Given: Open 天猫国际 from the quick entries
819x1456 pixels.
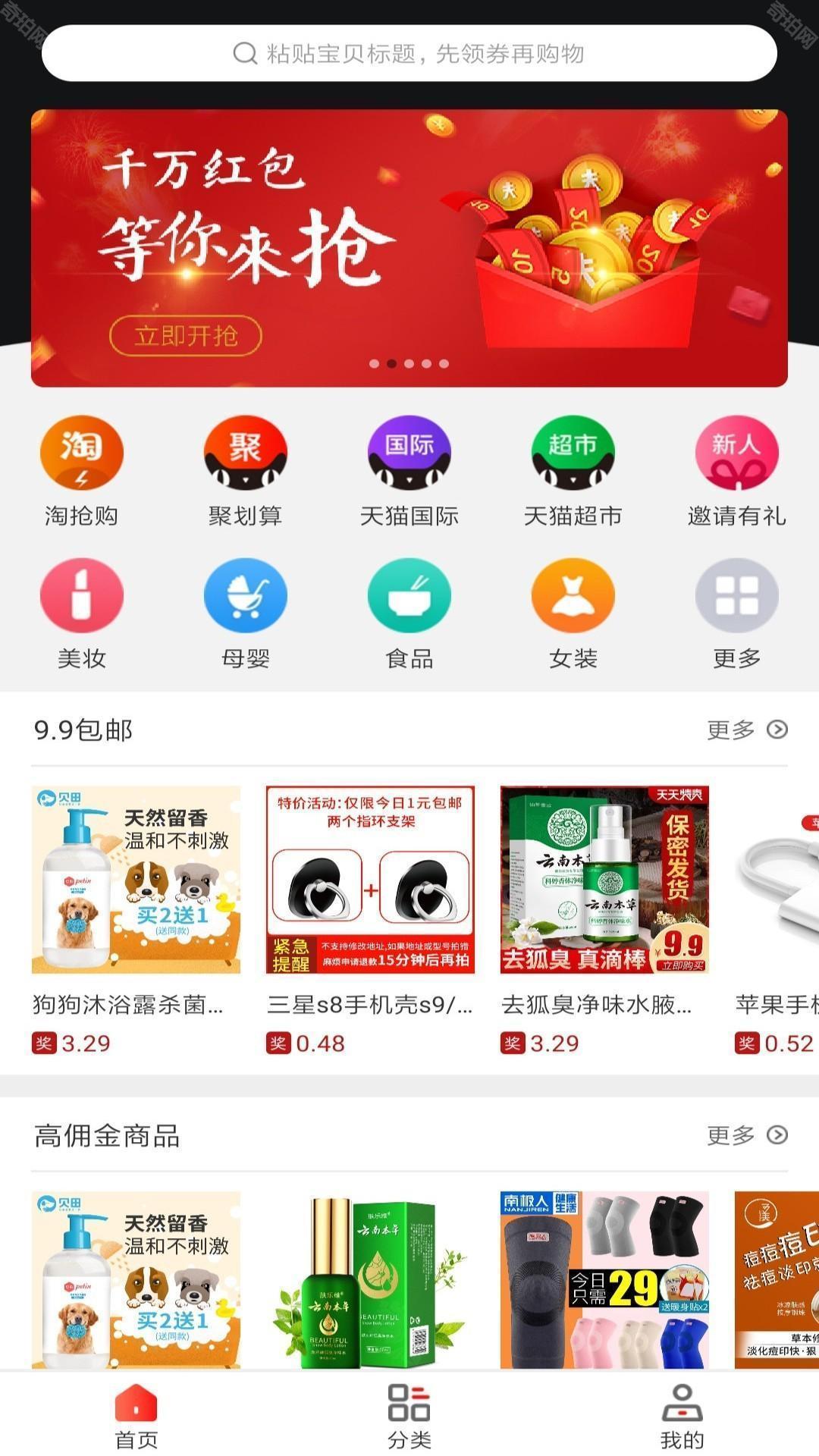Looking at the screenshot, I should (x=409, y=453).
